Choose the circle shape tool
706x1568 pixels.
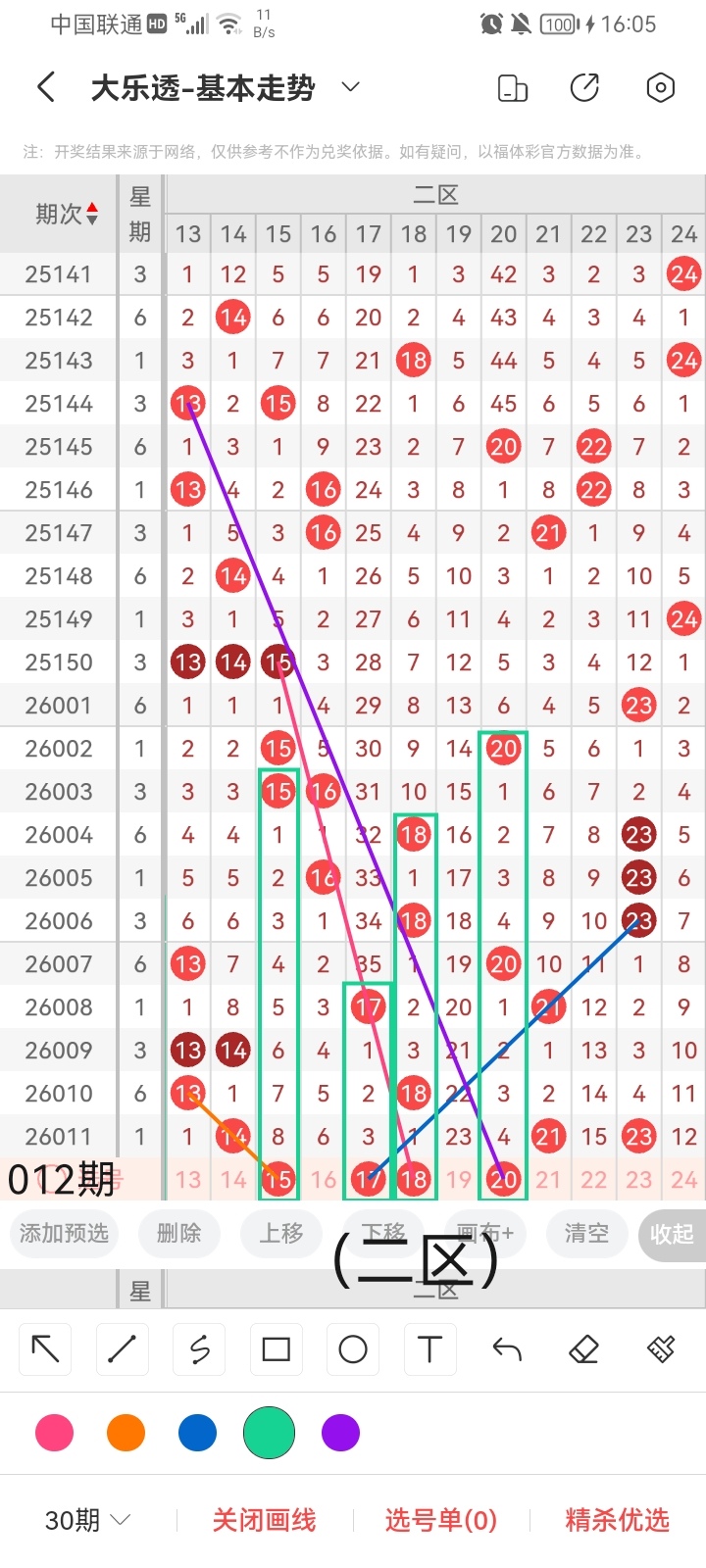pos(353,1349)
